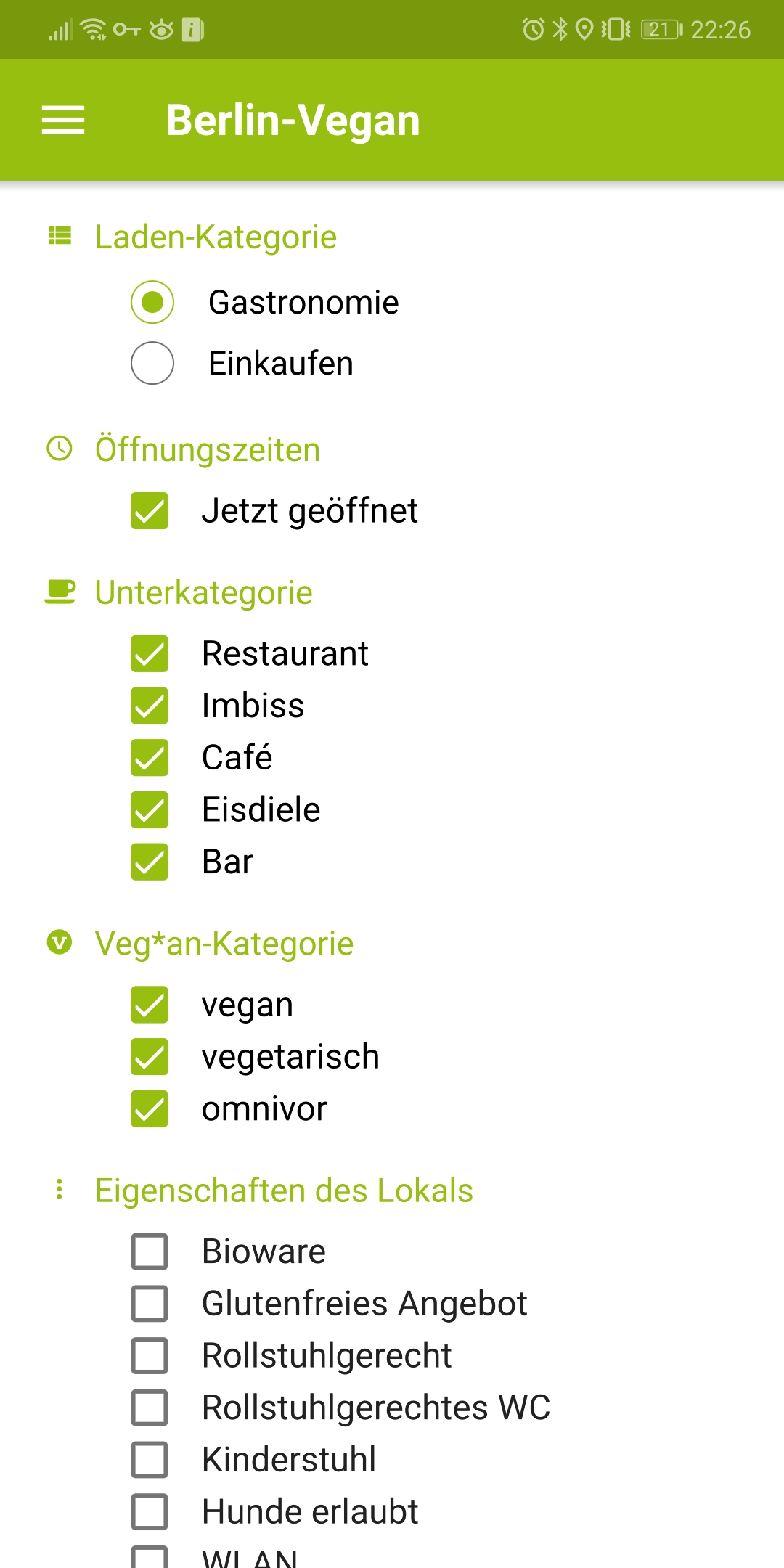The height and width of the screenshot is (1568, 784).
Task: Toggle the Imbiss checkbox
Action: [150, 706]
